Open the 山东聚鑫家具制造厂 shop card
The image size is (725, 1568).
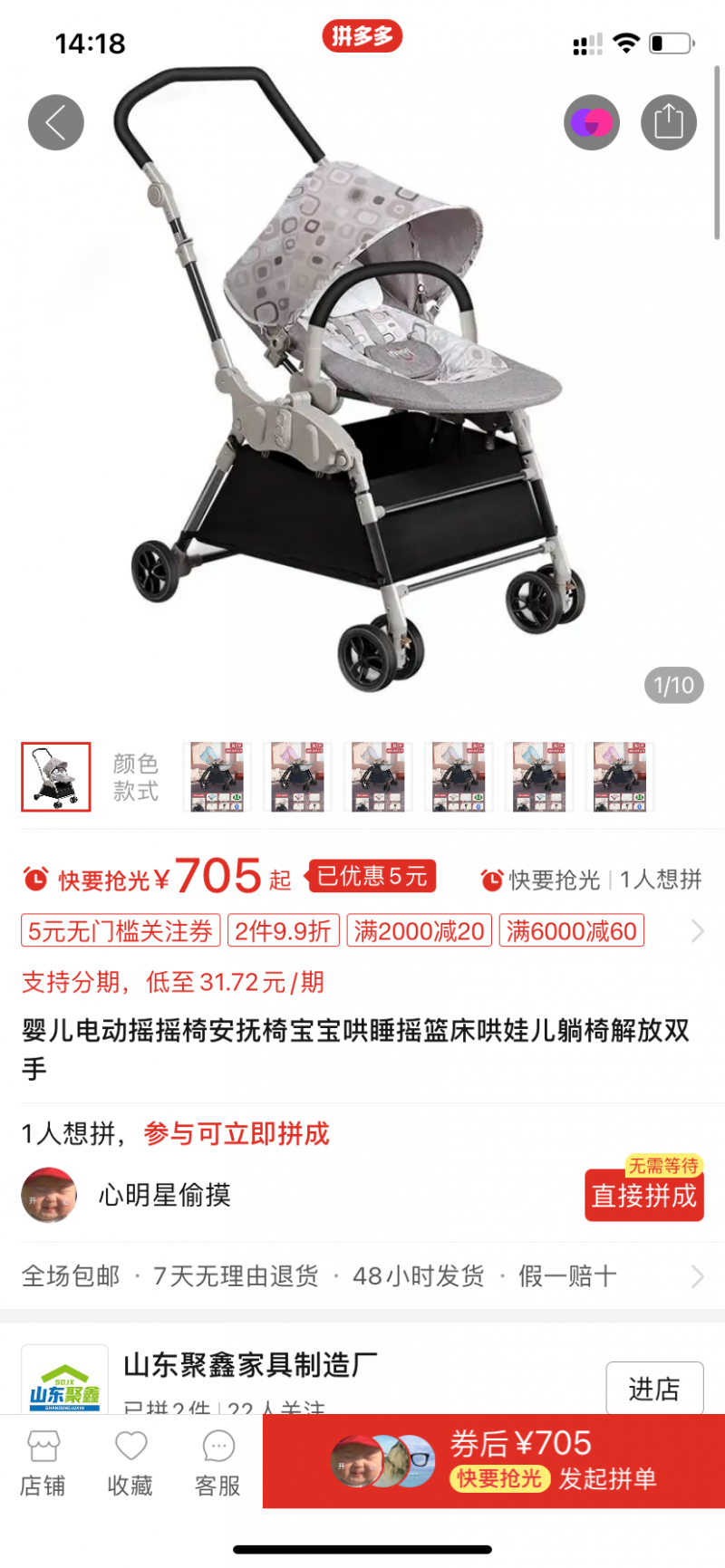[250, 1364]
